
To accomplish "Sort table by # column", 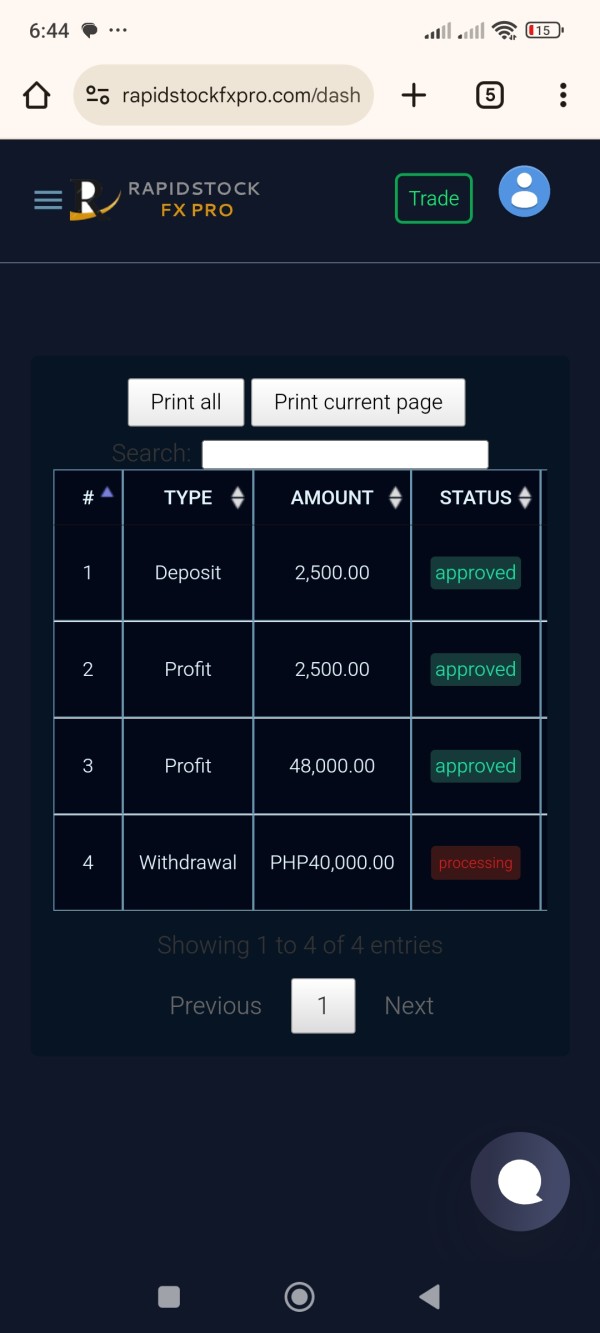I will coord(88,497).
